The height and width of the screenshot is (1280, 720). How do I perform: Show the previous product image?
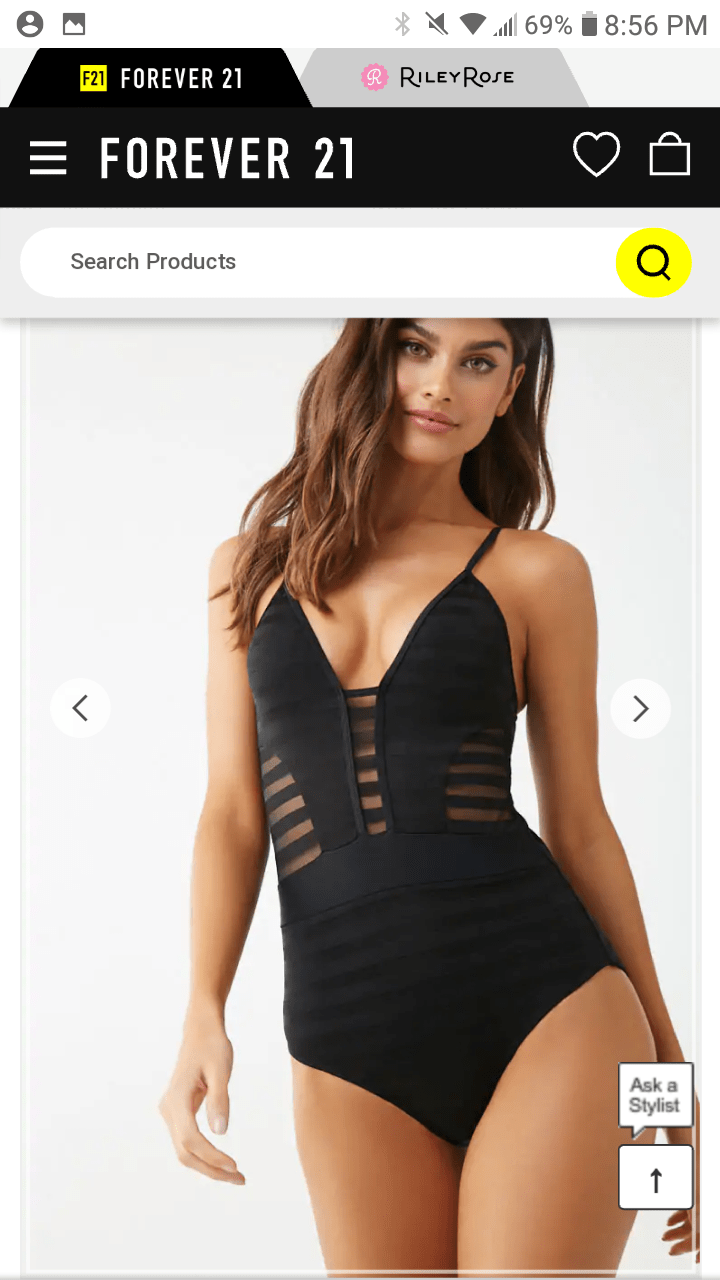pos(80,708)
